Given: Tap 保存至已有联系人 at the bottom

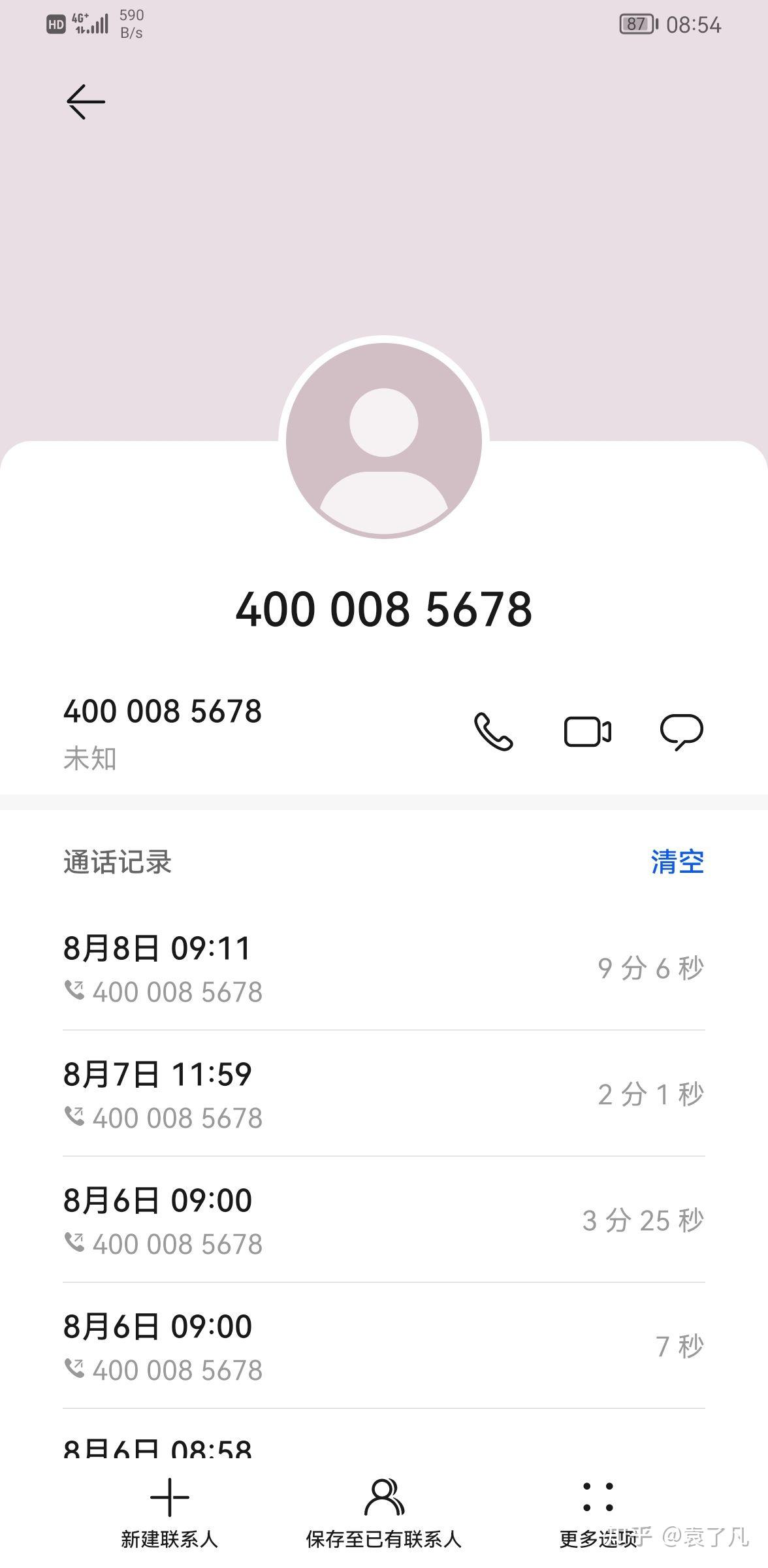Looking at the screenshot, I should point(384,1539).
